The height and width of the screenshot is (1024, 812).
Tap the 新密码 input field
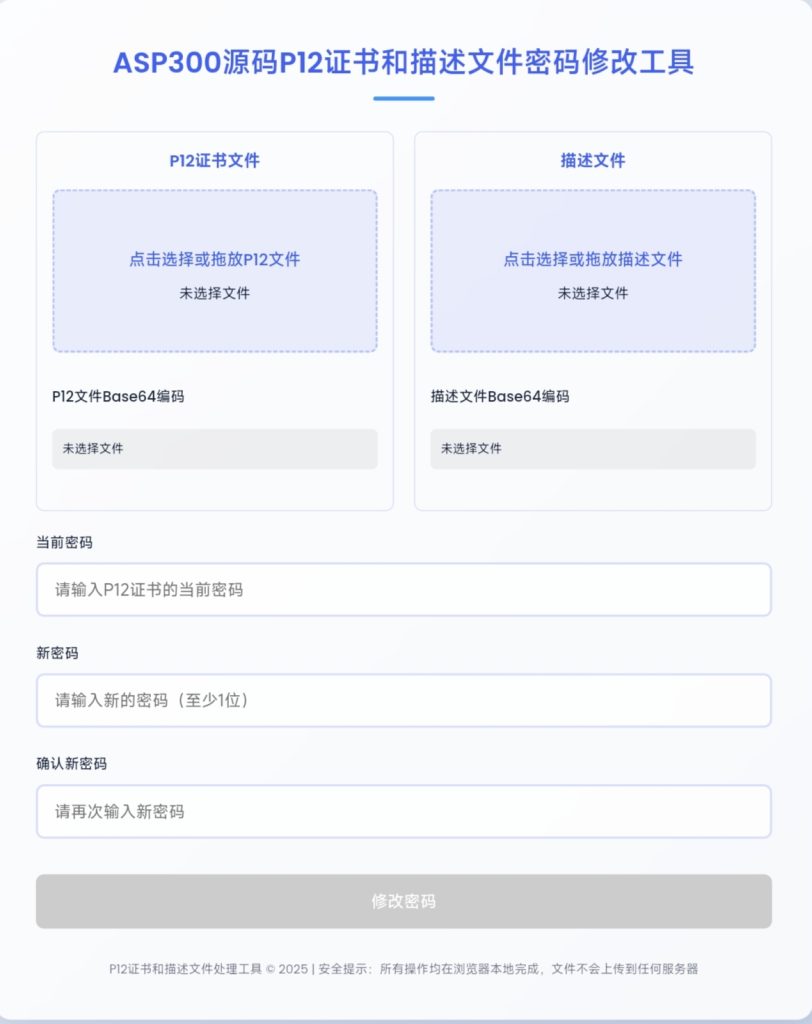point(403,700)
